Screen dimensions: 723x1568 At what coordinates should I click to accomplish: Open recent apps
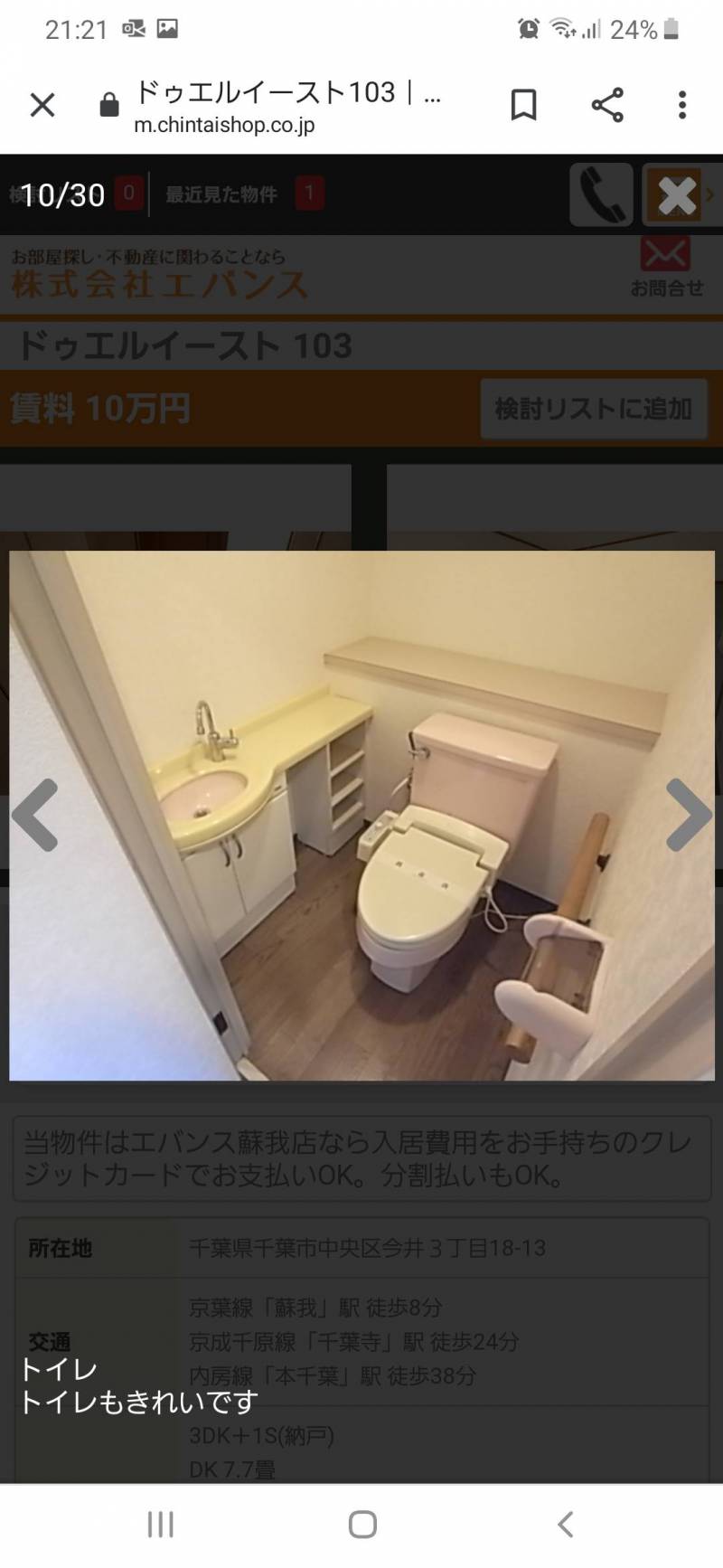click(160, 1525)
